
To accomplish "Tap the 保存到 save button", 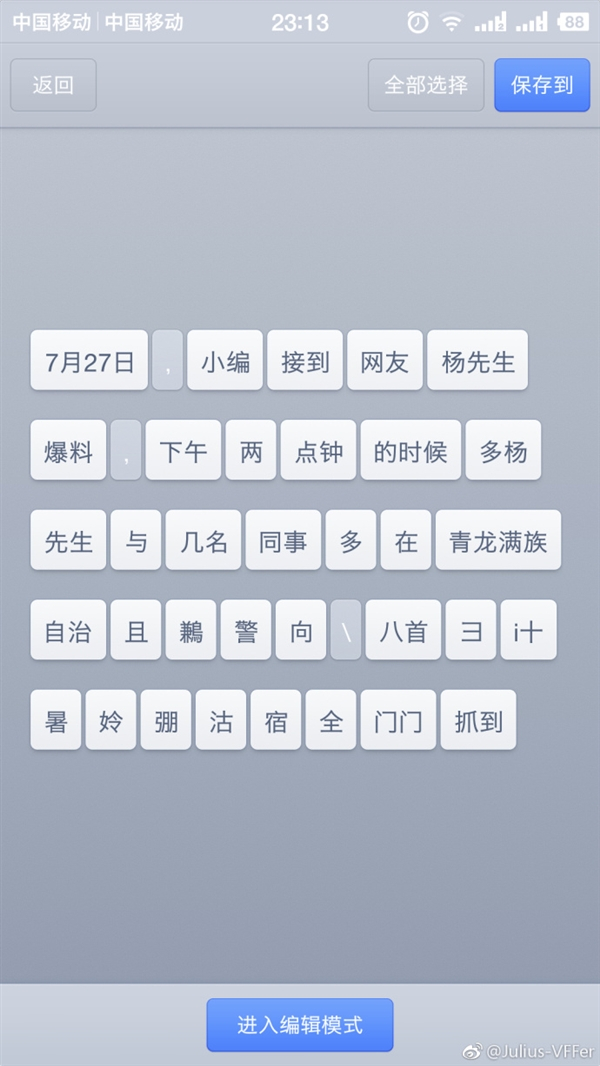I will [x=542, y=85].
